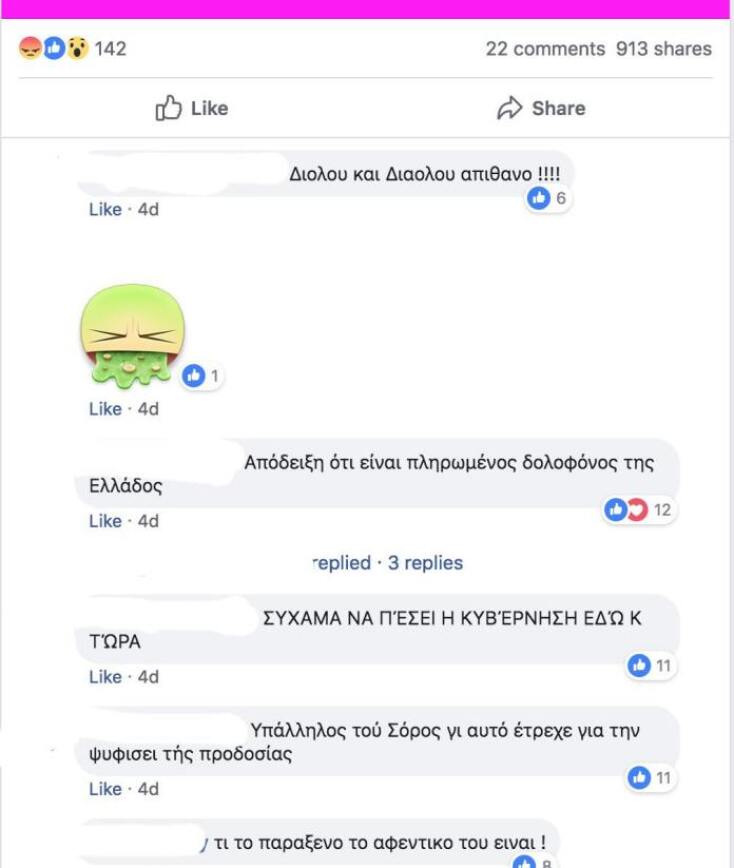The width and height of the screenshot is (734, 868).
Task: Expand the 3 replies thread
Action: 387,563
